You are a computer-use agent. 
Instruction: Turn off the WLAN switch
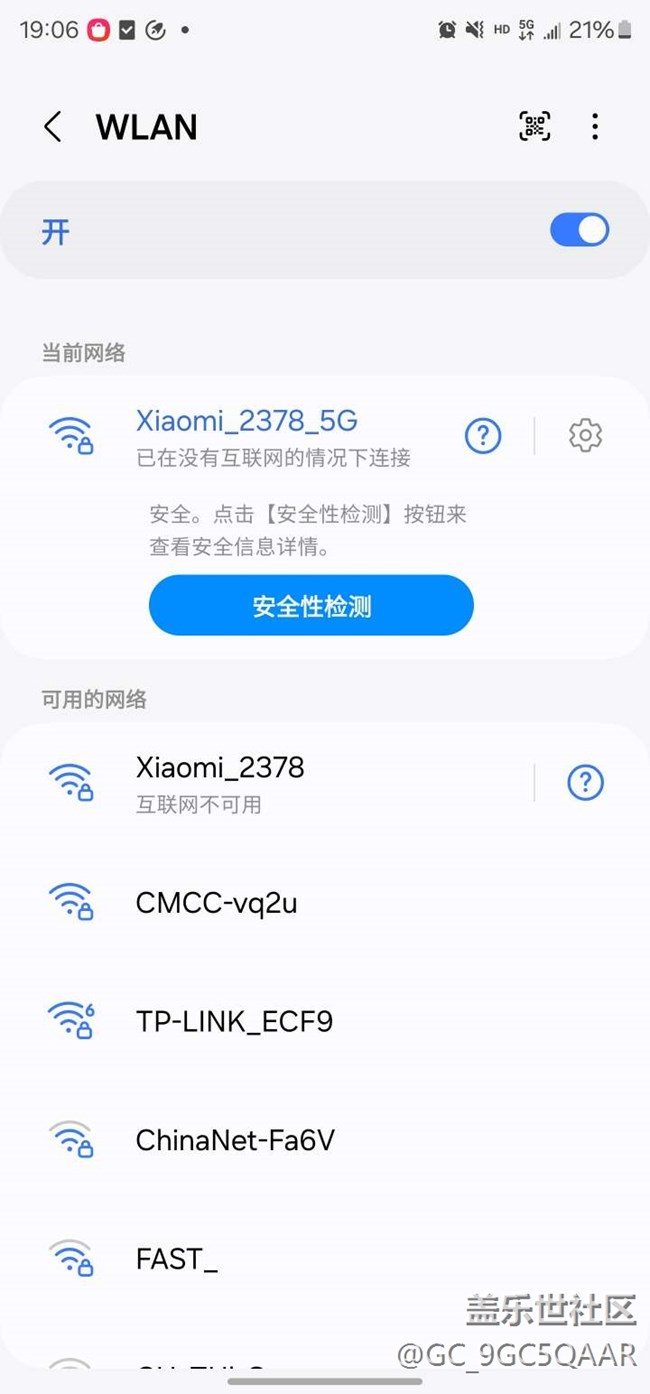click(x=579, y=230)
